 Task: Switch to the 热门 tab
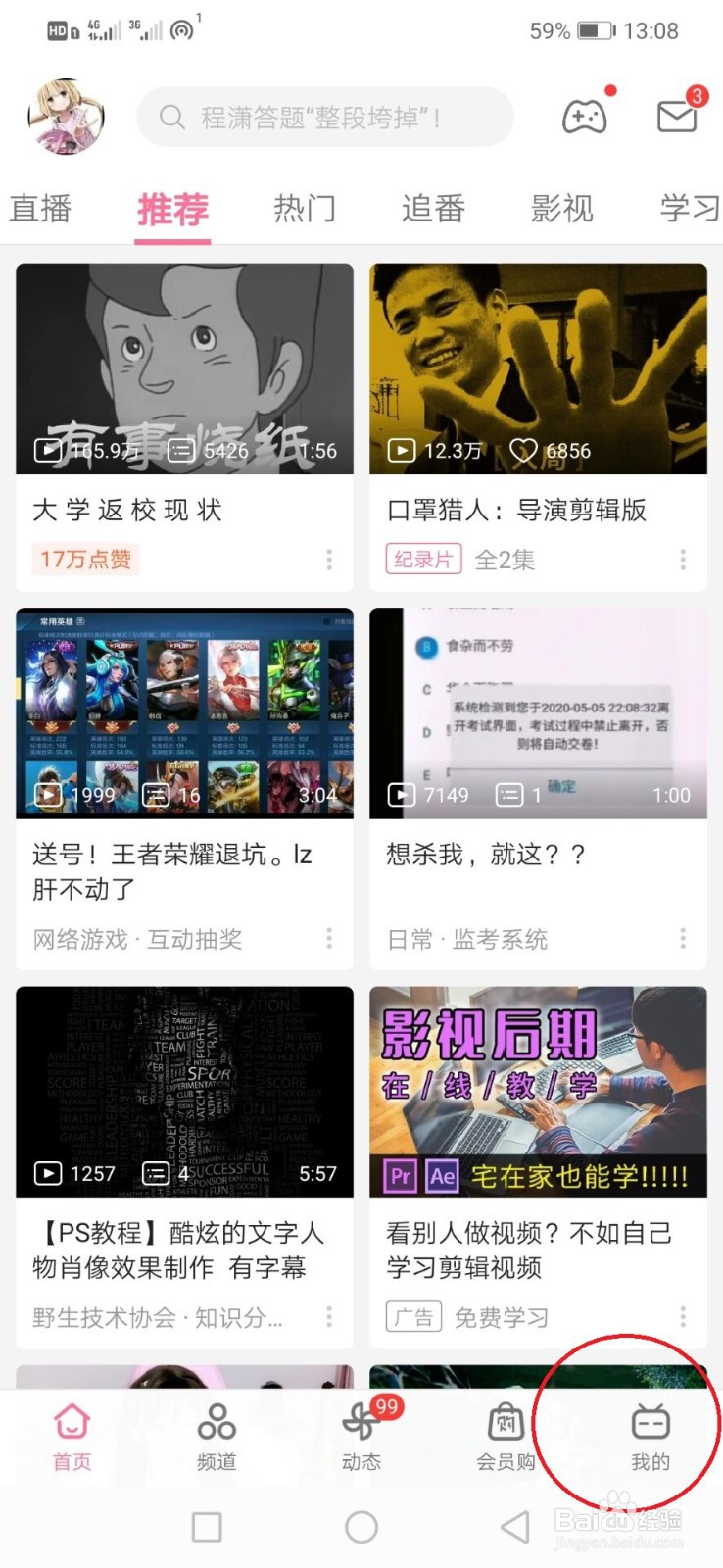[x=305, y=209]
